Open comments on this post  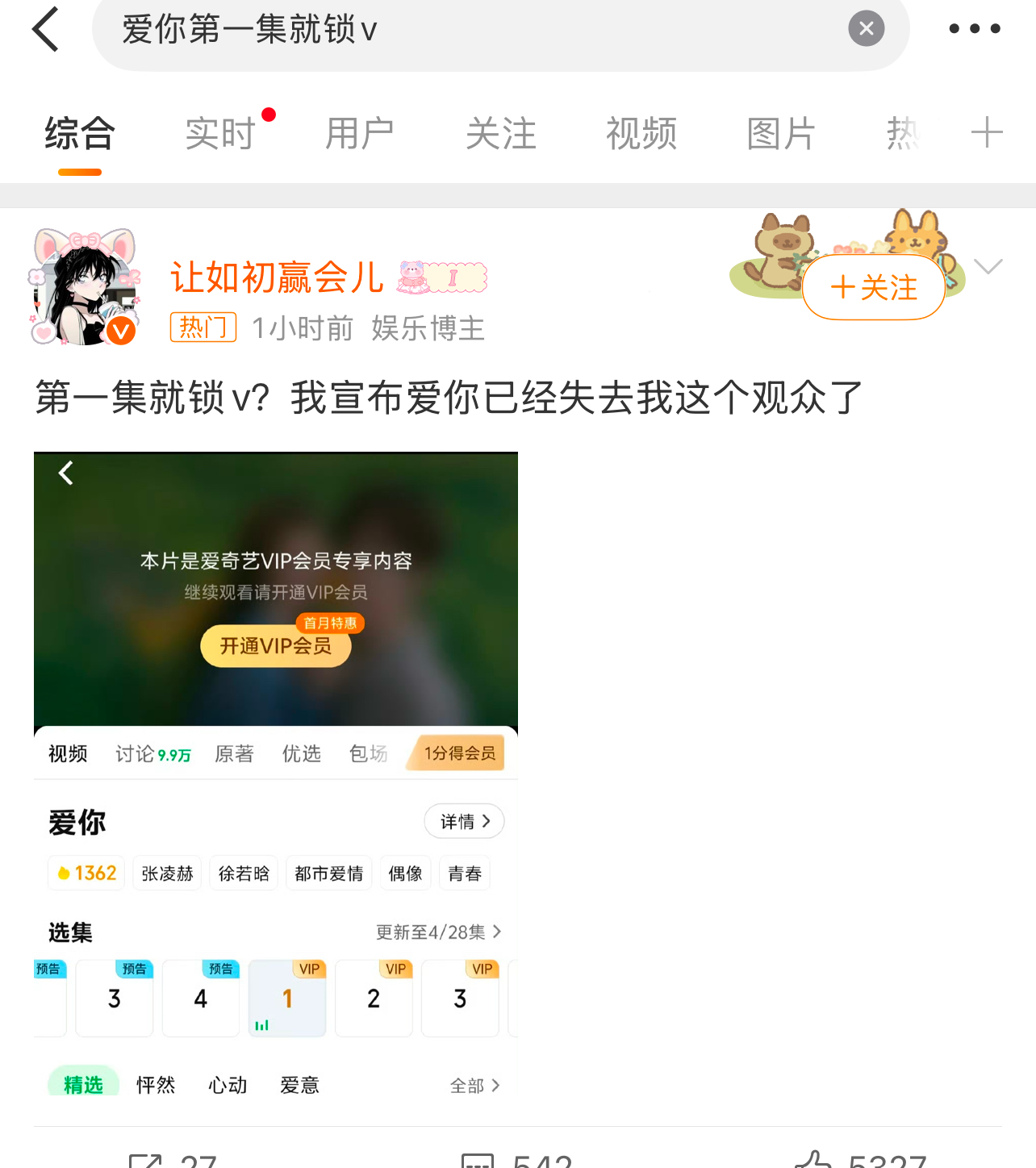pos(516,1160)
